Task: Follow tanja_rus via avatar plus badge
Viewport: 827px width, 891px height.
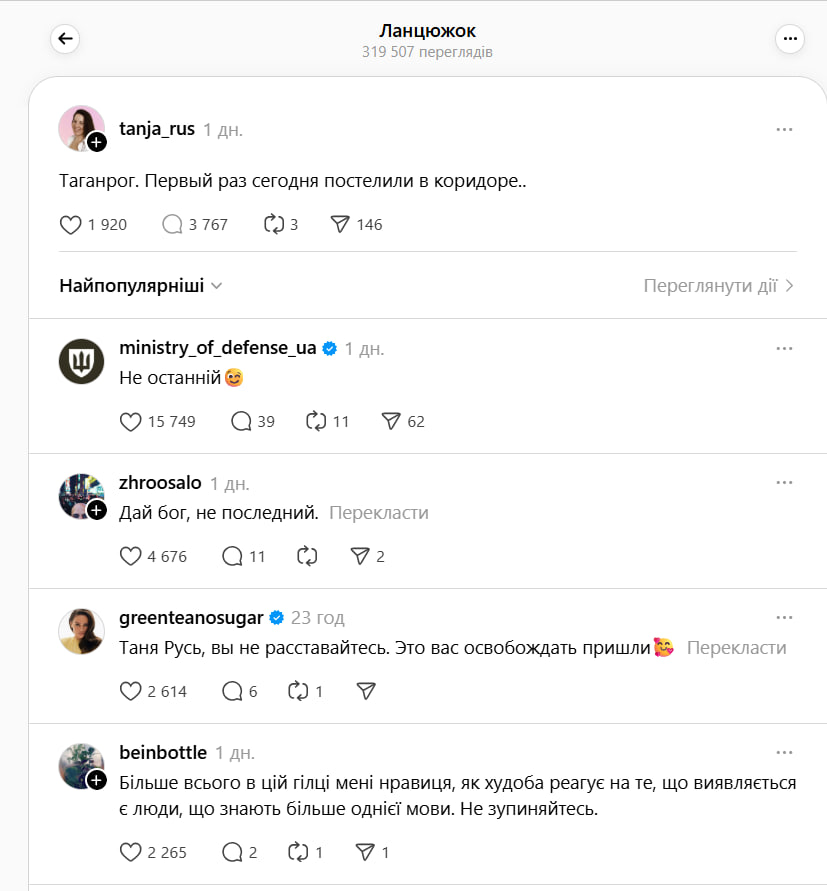Action: coord(96,143)
